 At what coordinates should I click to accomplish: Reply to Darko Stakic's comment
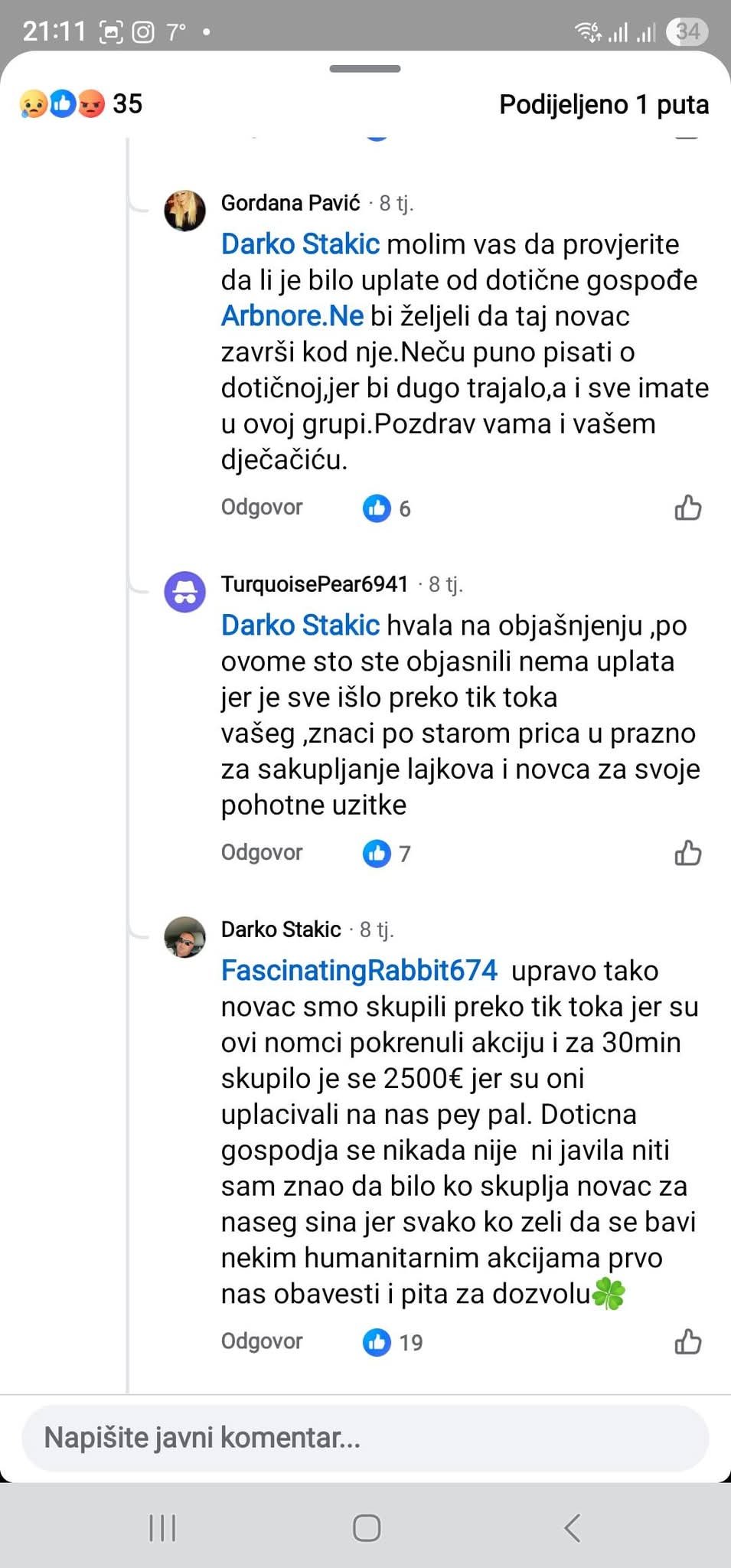261,1341
